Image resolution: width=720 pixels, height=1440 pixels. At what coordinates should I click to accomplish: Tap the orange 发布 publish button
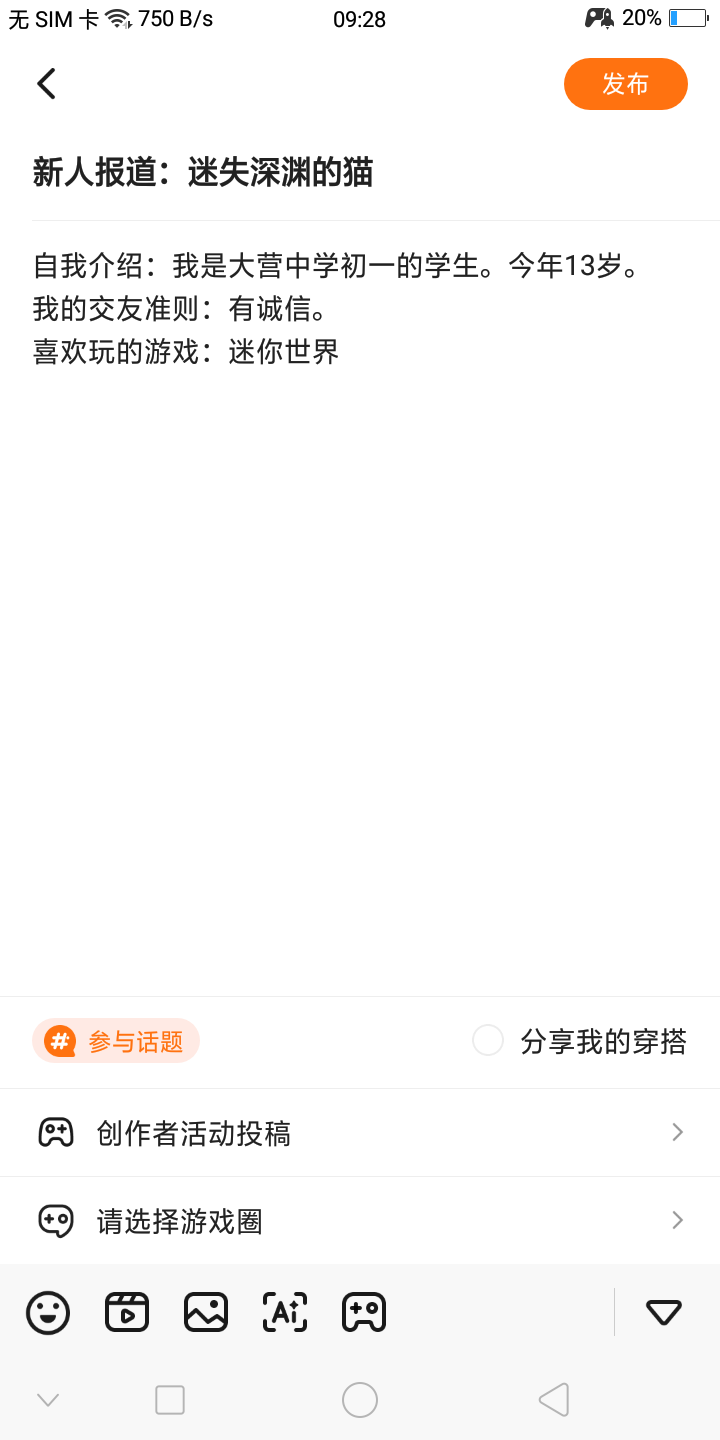point(625,84)
